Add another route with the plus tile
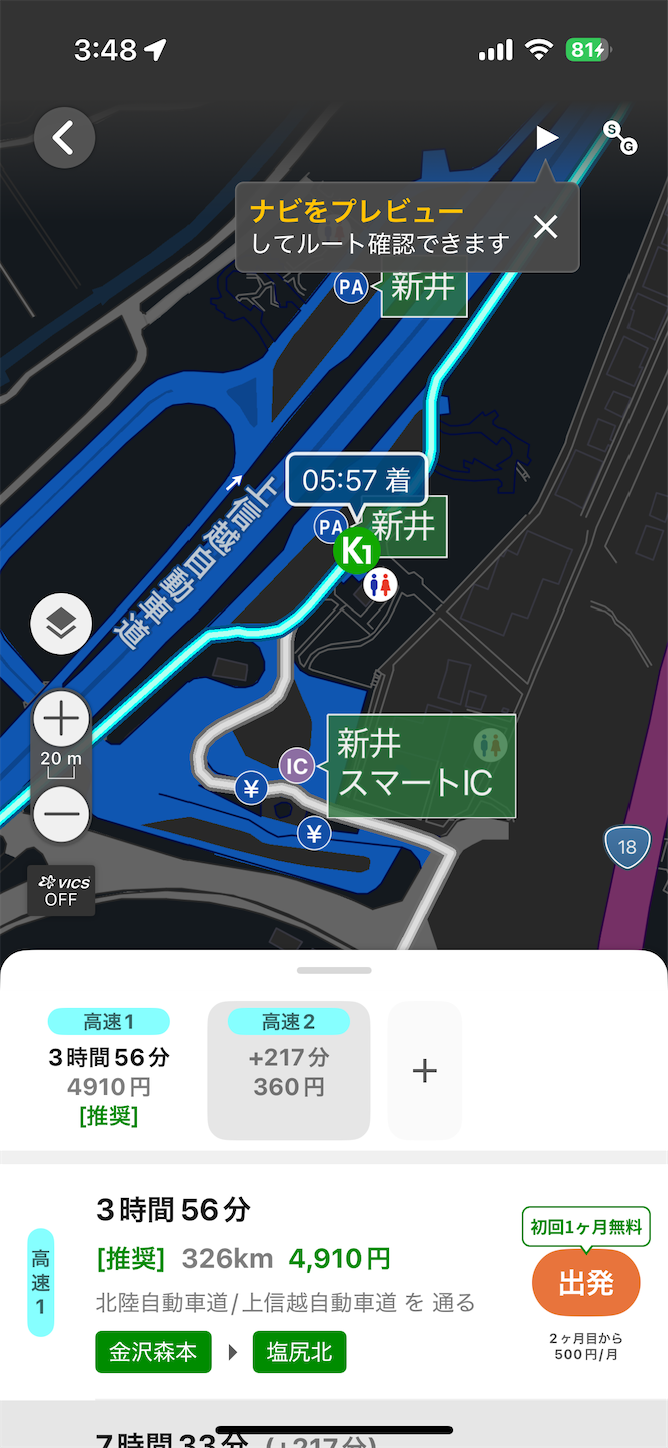This screenshot has width=668, height=1448. [x=425, y=1070]
